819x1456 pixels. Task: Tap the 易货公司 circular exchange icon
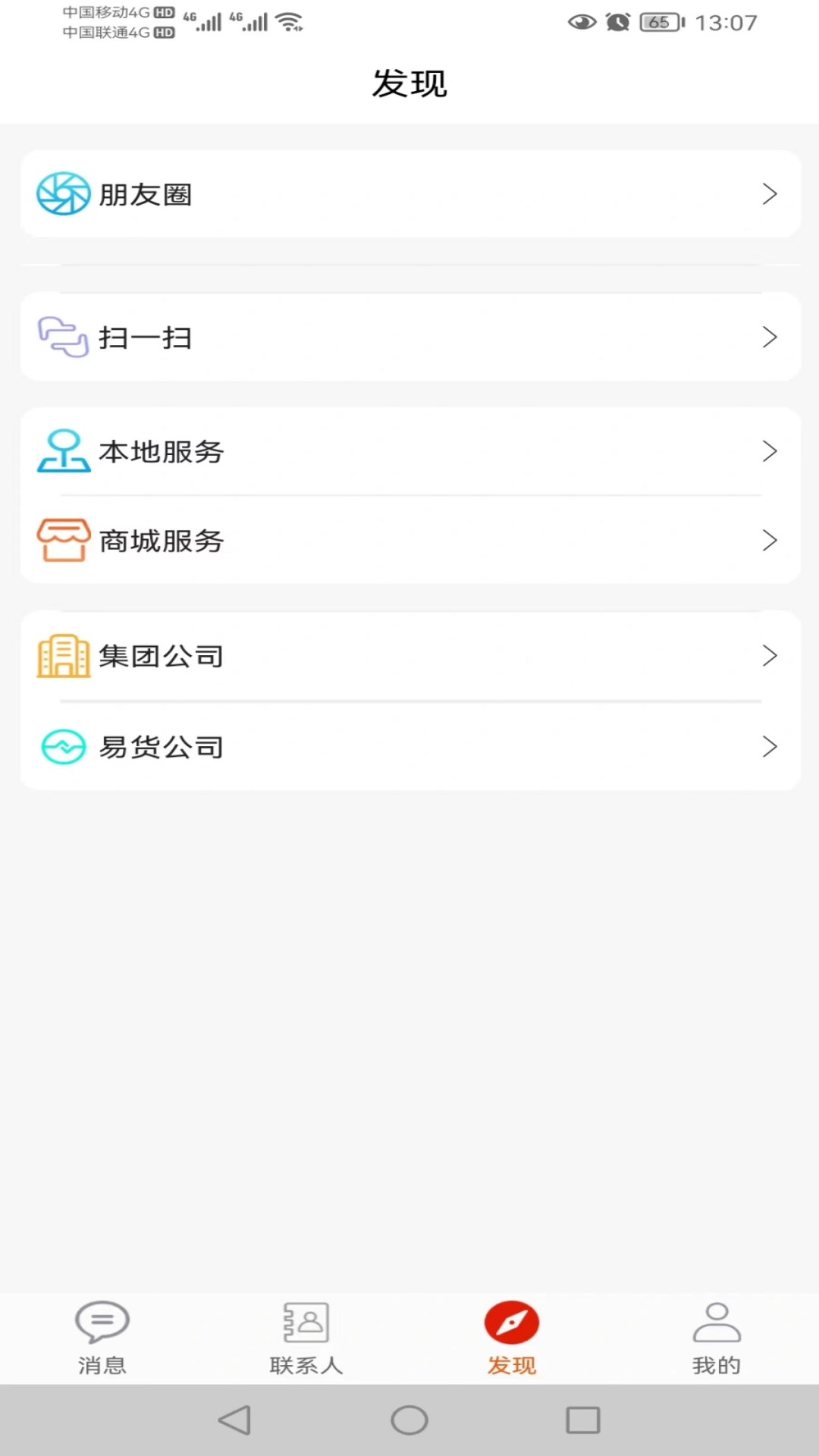(64, 746)
